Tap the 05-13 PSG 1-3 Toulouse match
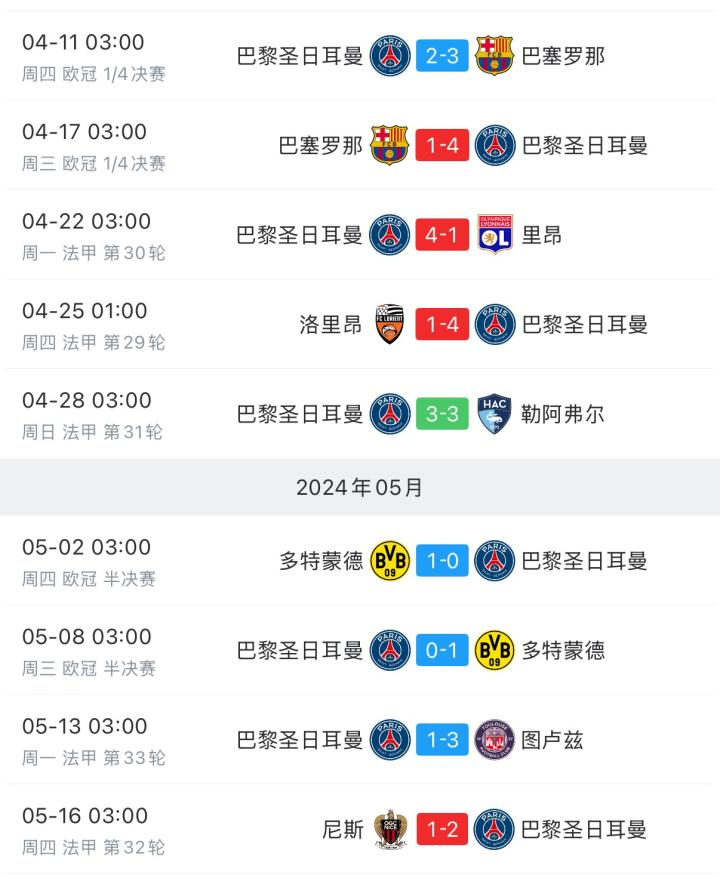This screenshot has width=720, height=878. click(442, 741)
